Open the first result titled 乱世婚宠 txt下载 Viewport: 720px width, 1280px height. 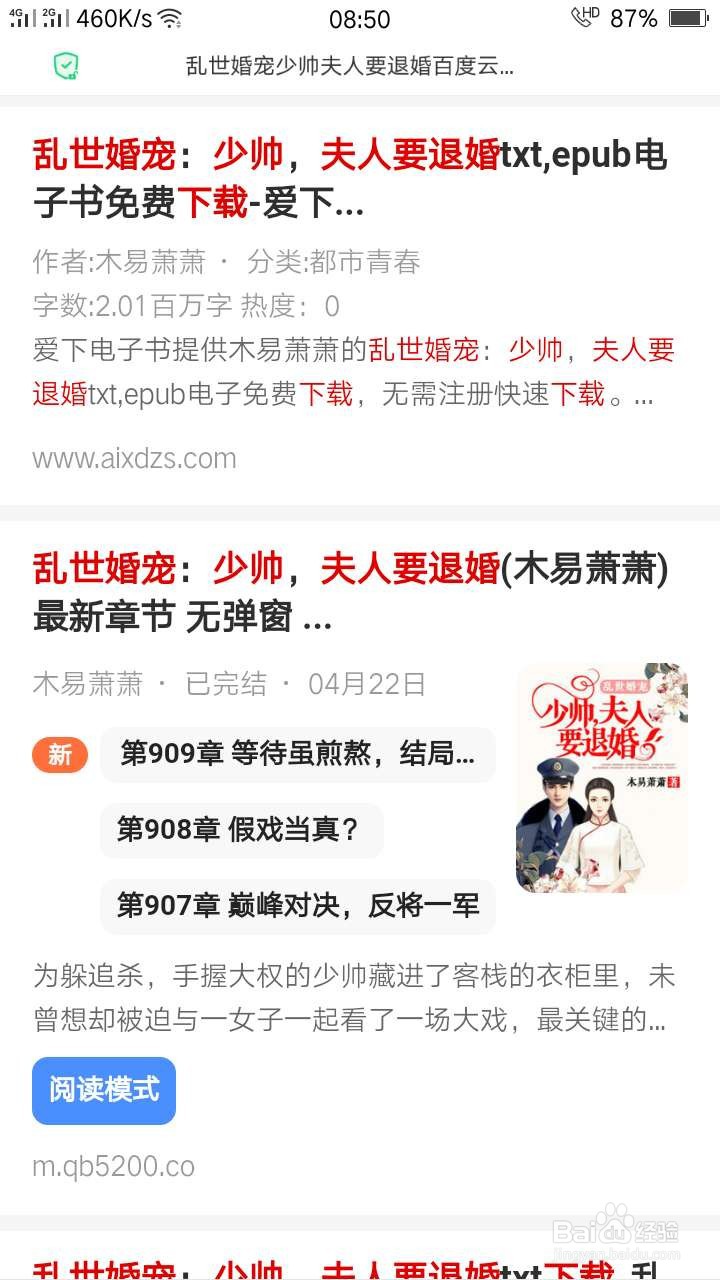tap(350, 175)
